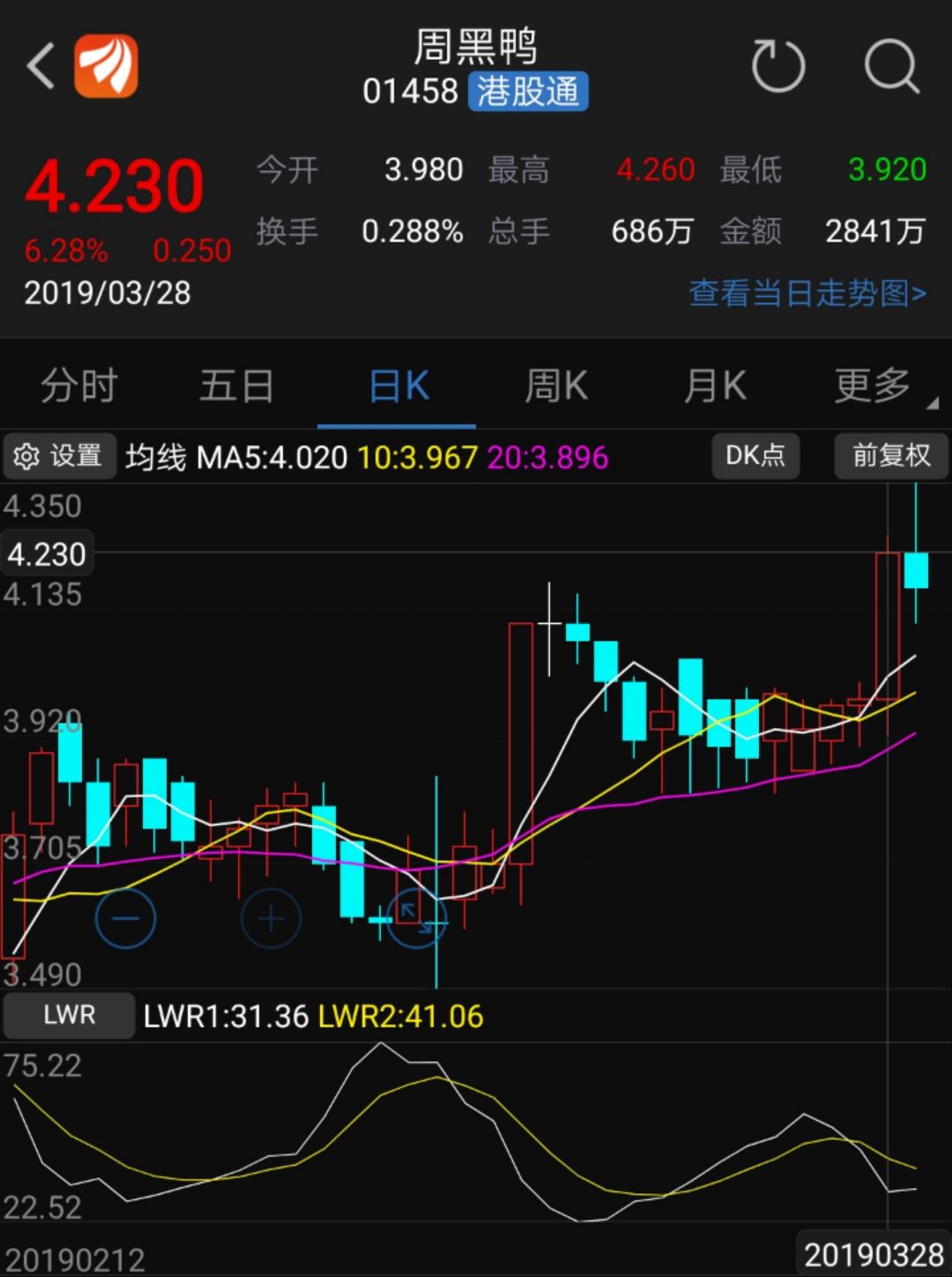The width and height of the screenshot is (952, 1277).
Task: Refresh quotes using the reload icon
Action: 779,66
